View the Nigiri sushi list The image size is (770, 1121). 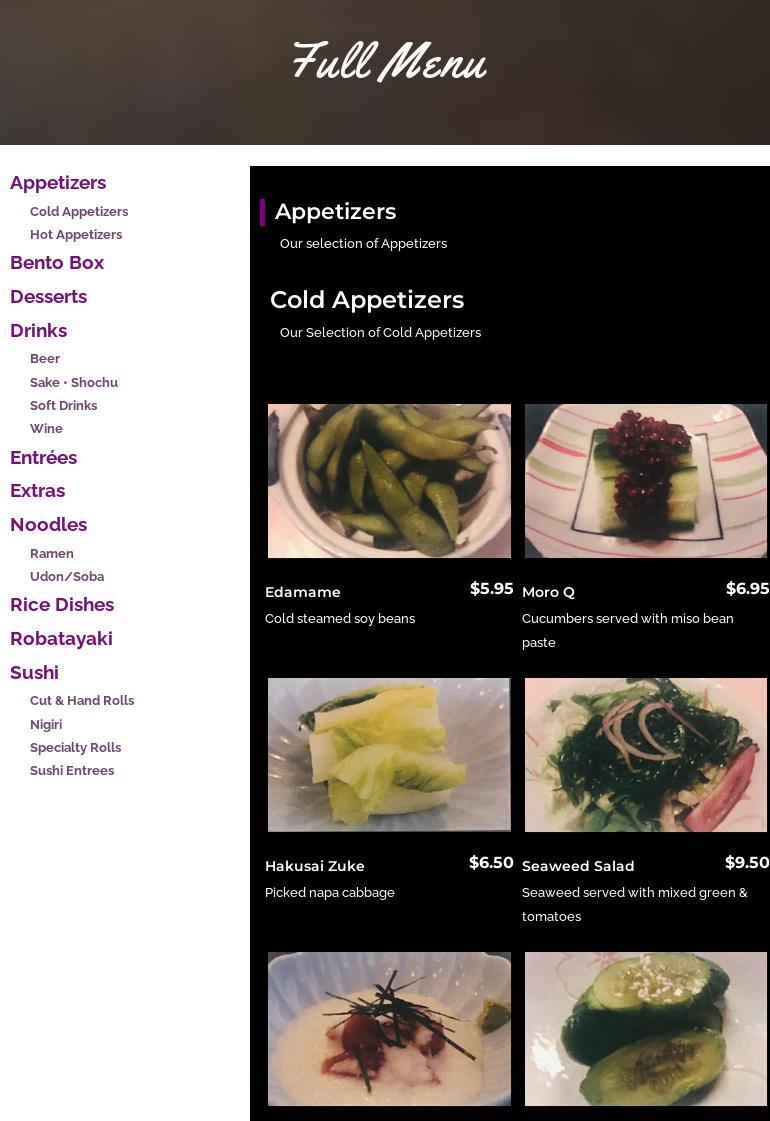(46, 725)
